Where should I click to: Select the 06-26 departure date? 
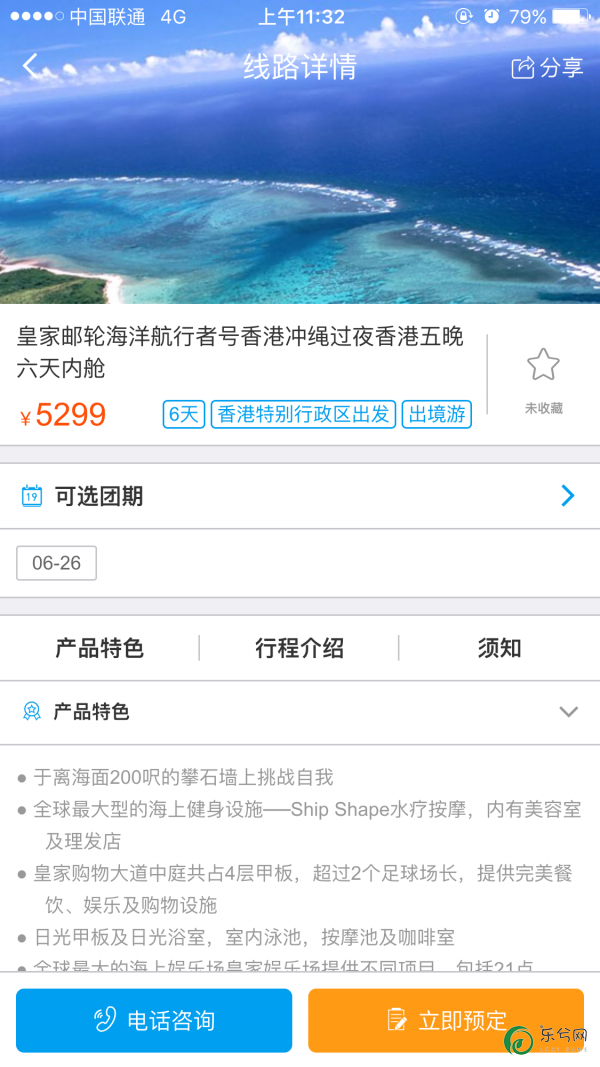(57, 563)
